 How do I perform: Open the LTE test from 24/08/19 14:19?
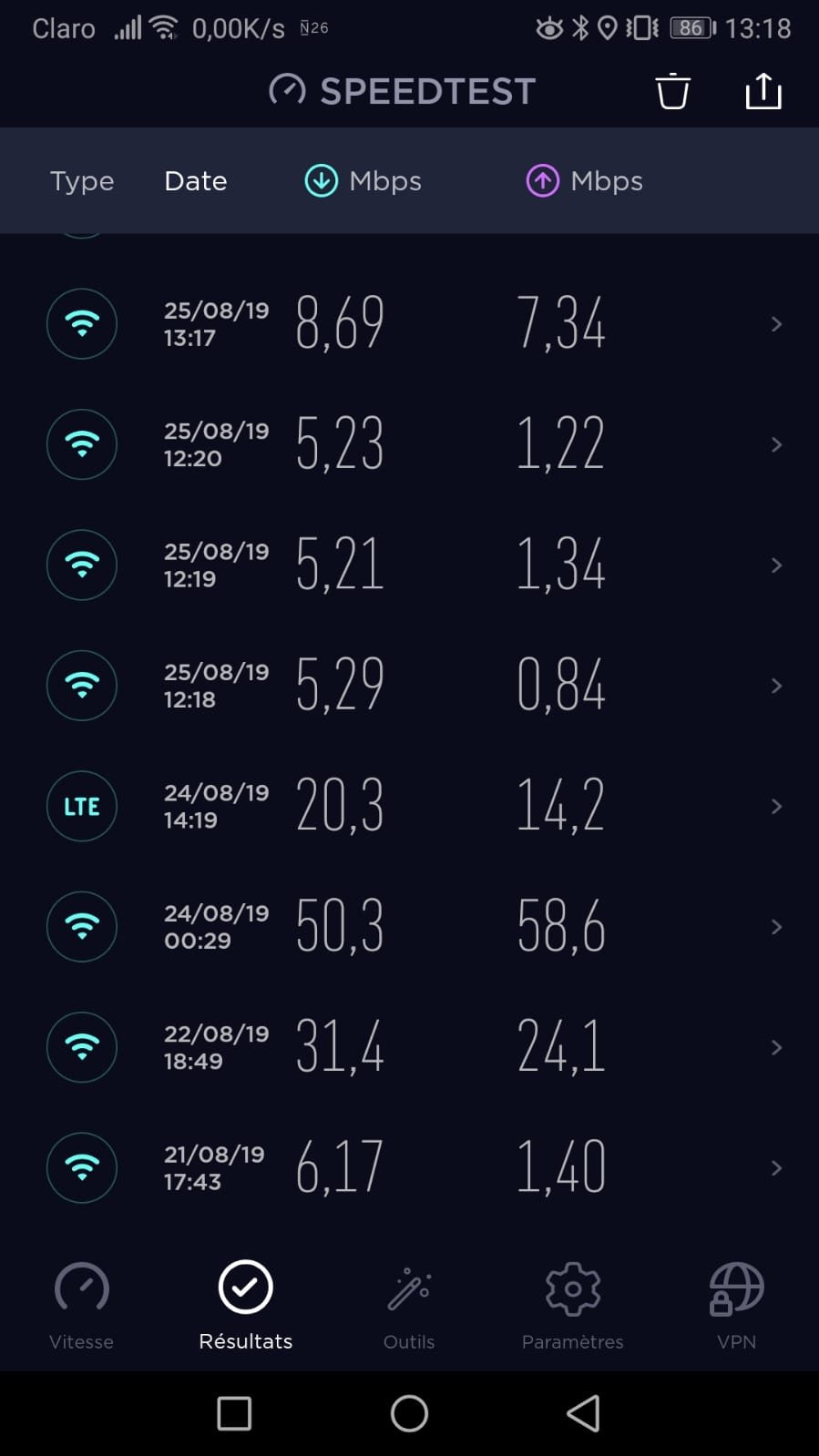tap(410, 807)
